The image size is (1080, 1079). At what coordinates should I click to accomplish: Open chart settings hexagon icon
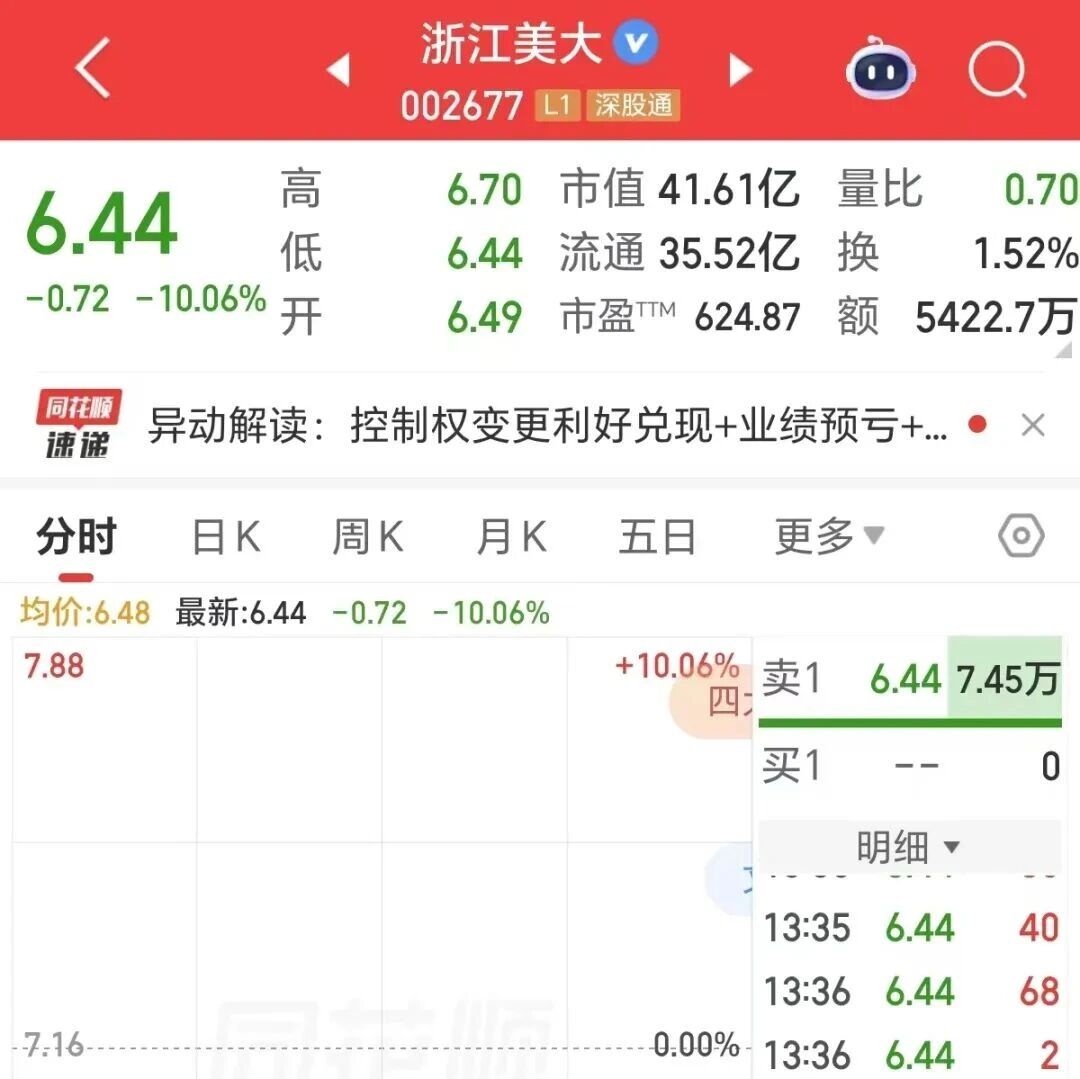tap(1021, 536)
